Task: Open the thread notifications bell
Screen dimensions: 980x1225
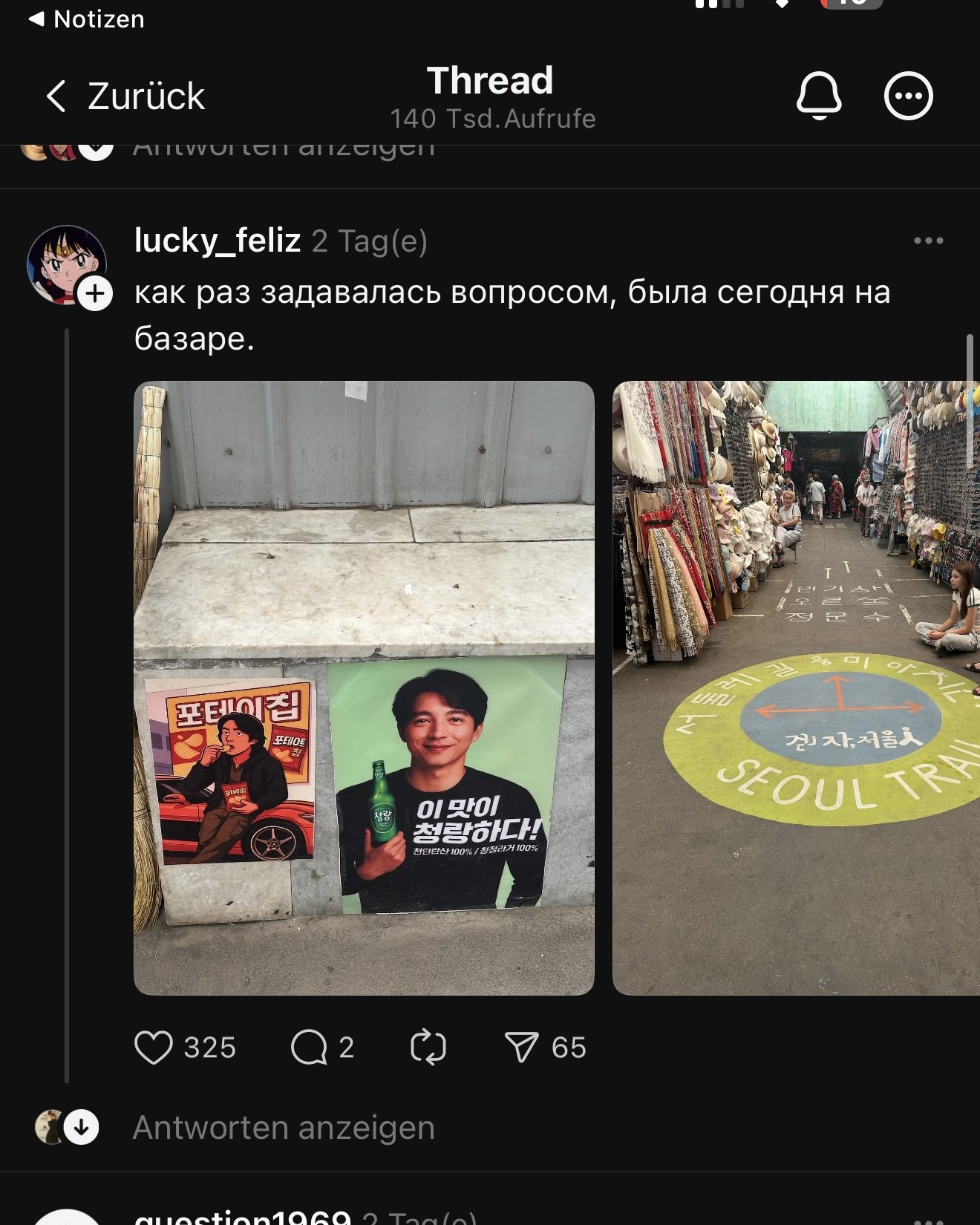Action: pos(818,96)
